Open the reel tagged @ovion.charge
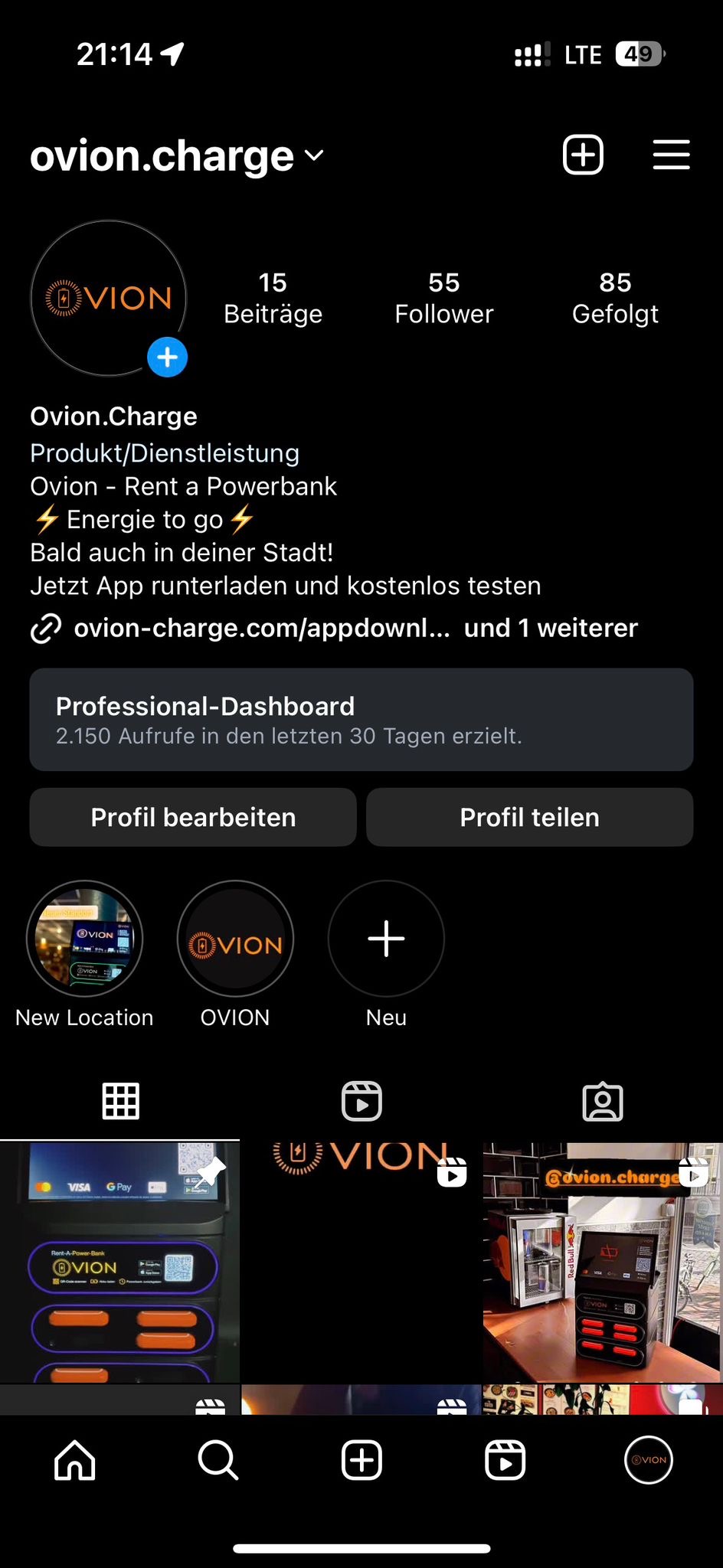The image size is (723, 1568). (x=602, y=1263)
